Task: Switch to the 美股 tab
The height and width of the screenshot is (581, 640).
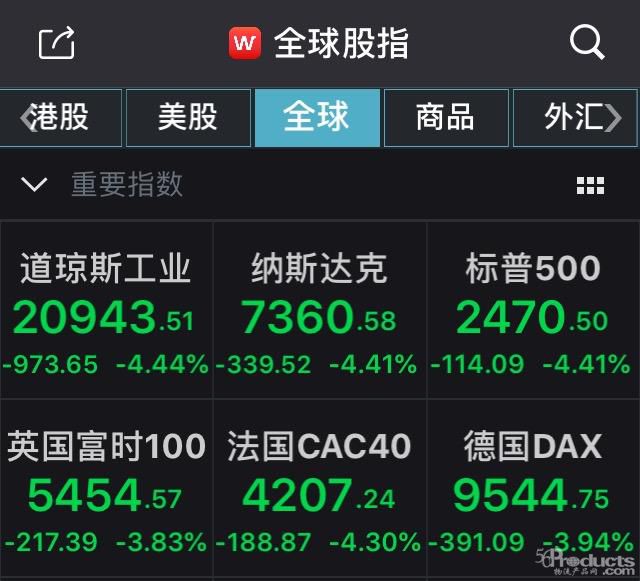Action: pos(188,118)
